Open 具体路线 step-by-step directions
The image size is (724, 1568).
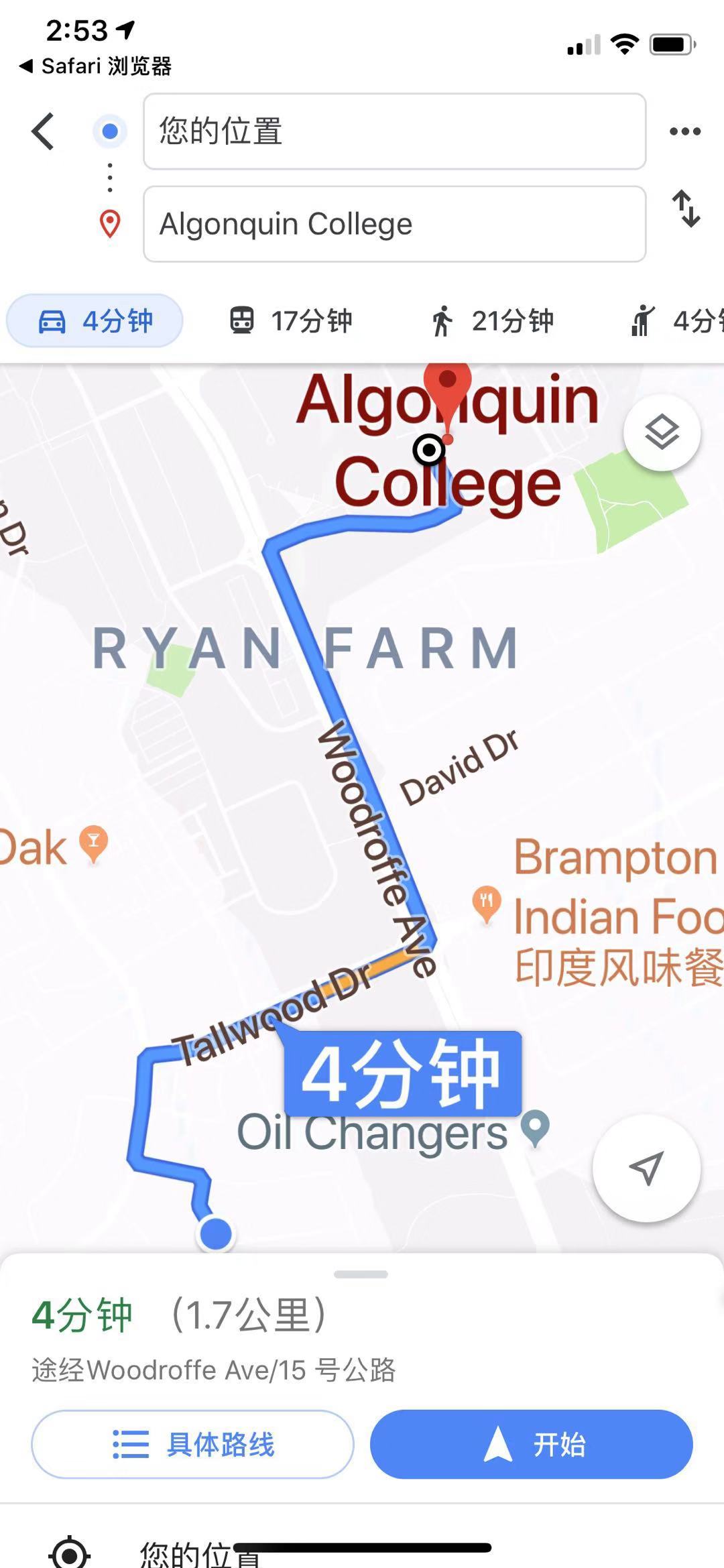(x=192, y=1445)
